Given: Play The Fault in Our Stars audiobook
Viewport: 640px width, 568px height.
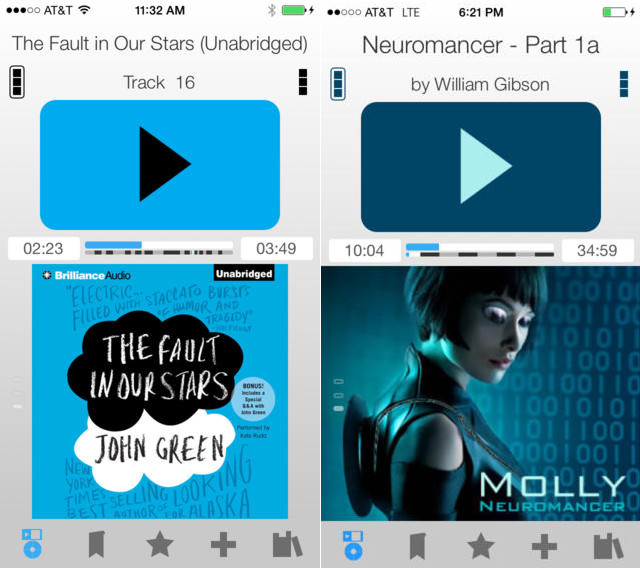Looking at the screenshot, I should 160,165.
